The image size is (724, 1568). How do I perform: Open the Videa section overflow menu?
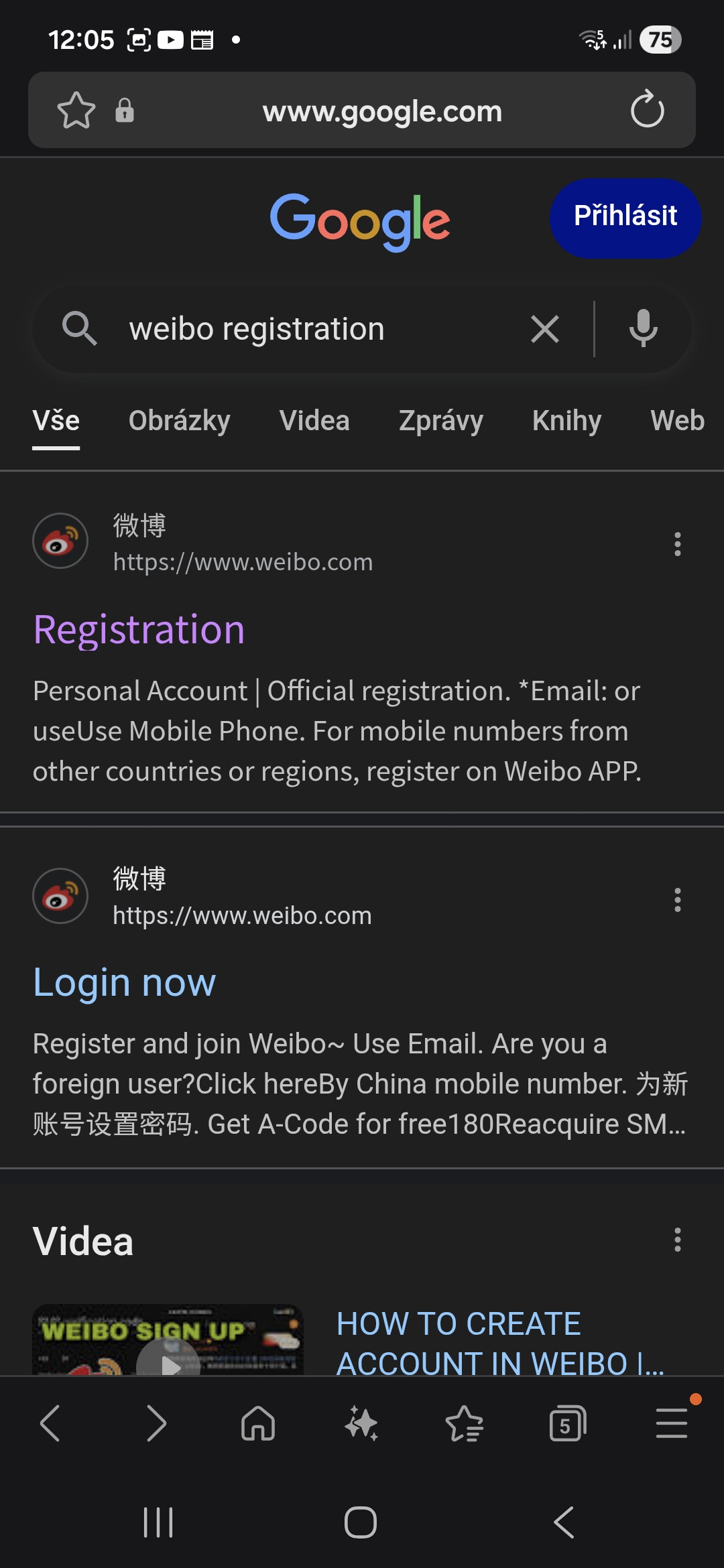pos(677,1240)
